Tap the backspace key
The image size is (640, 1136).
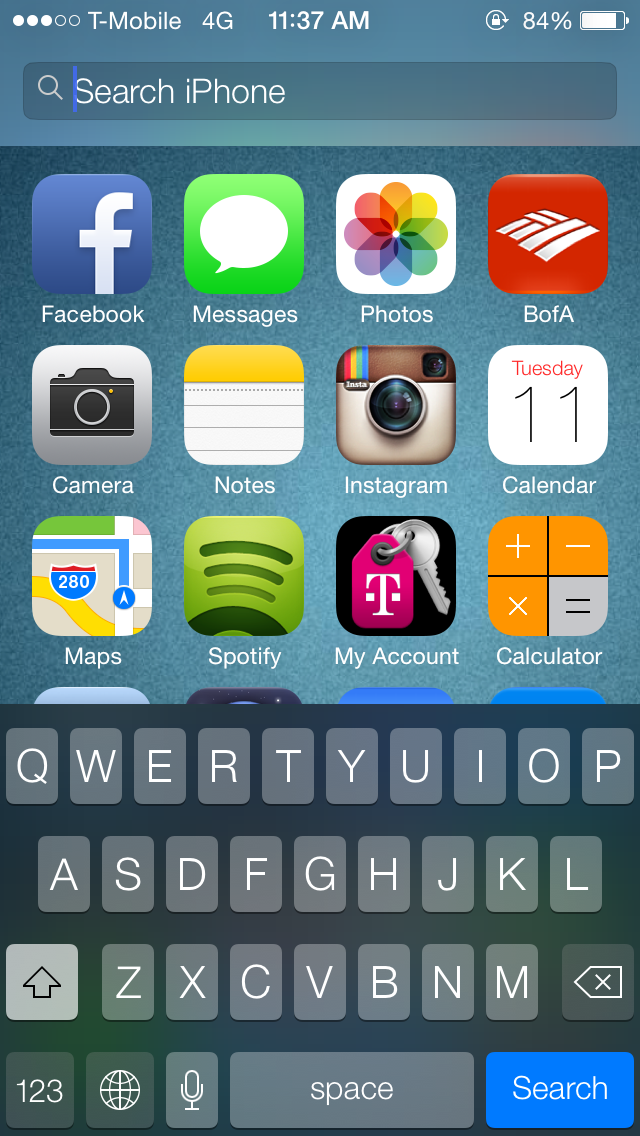598,982
